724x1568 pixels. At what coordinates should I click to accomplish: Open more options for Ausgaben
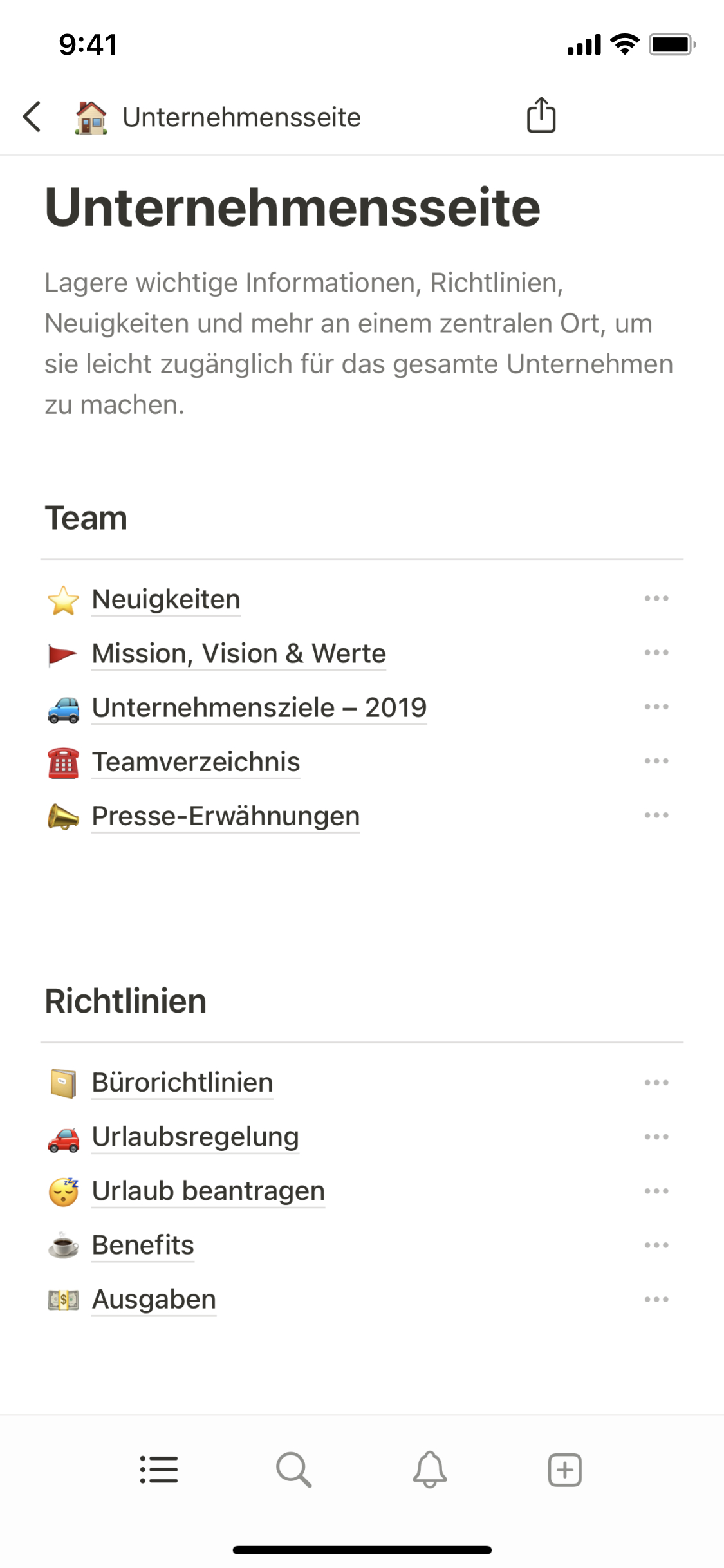656,1299
